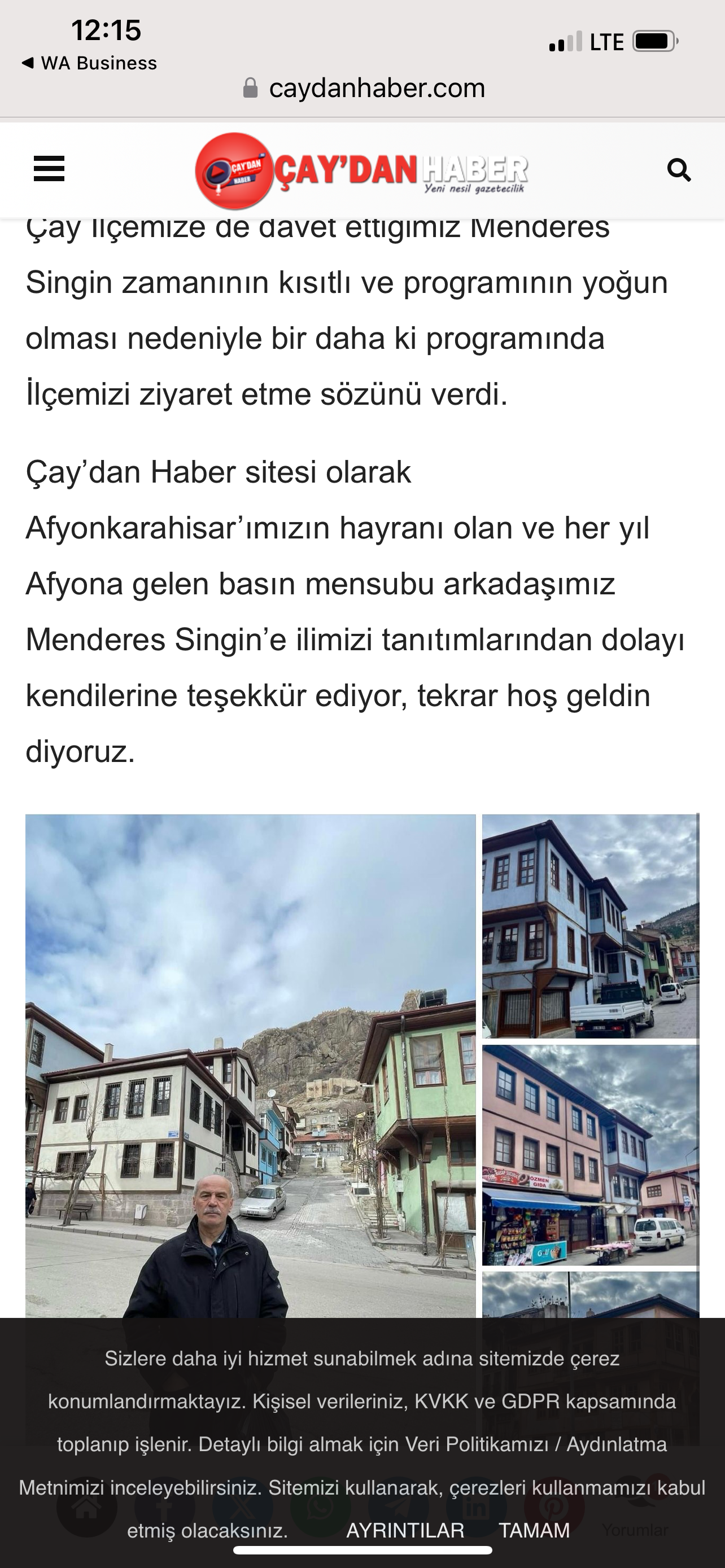Open the hamburger menu
725x1568 pixels.
tap(49, 169)
